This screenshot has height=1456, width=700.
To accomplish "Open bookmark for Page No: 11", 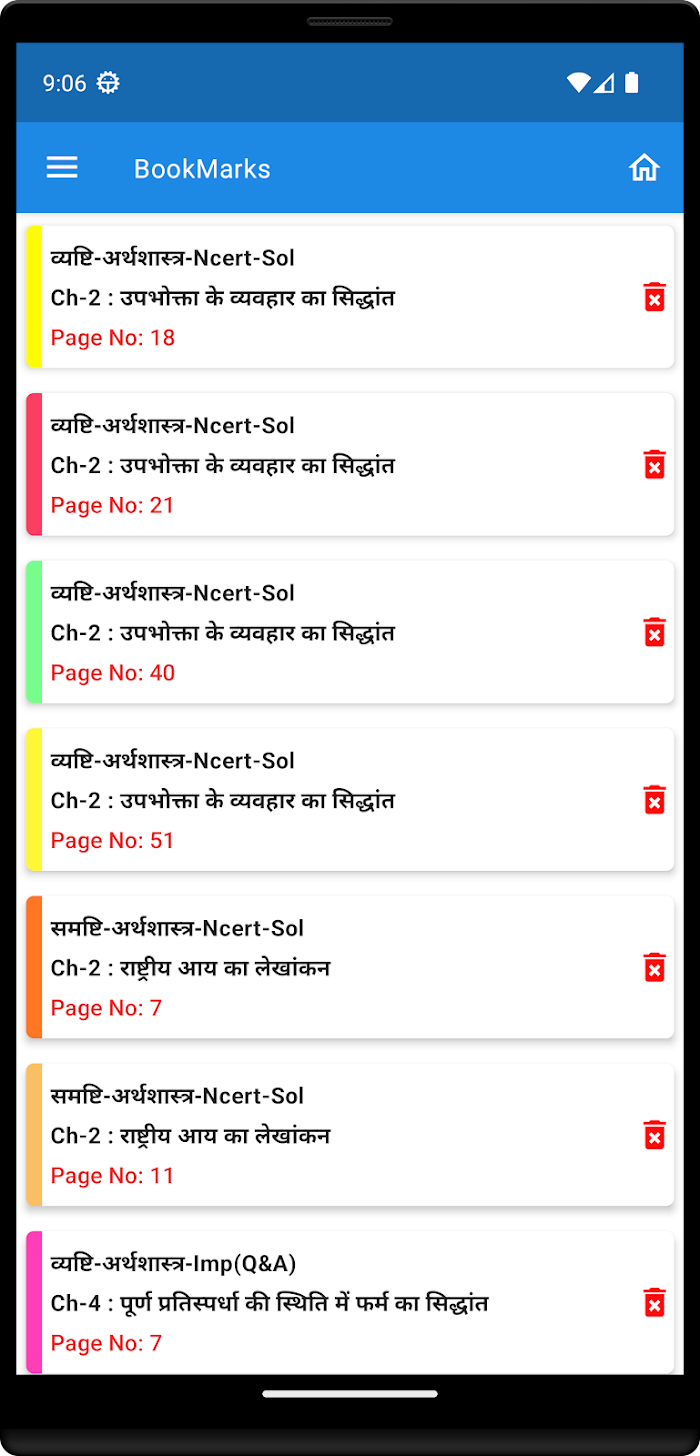I will point(350,1135).
